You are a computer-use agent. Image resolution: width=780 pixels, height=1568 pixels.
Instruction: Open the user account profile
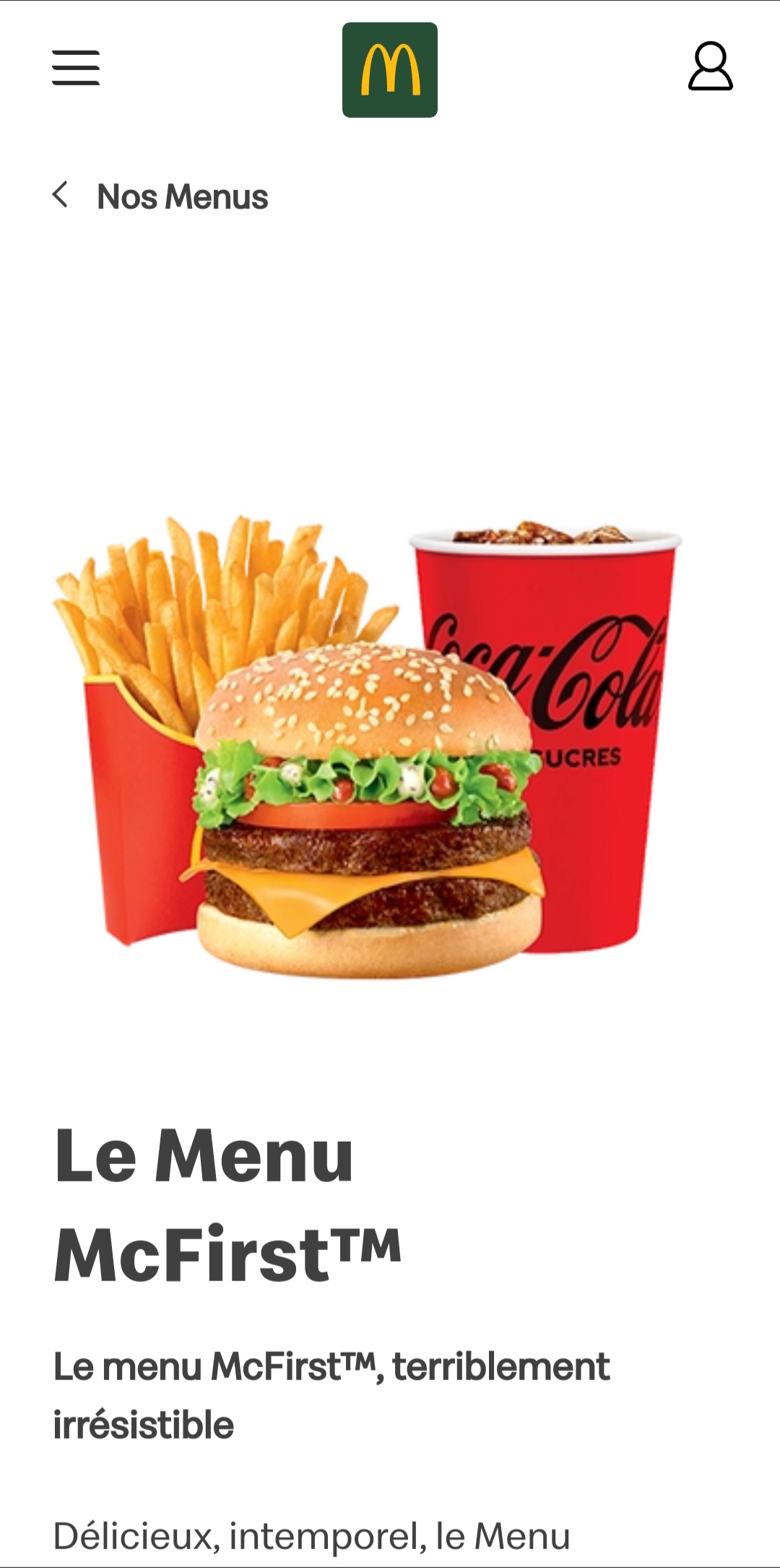point(710,66)
